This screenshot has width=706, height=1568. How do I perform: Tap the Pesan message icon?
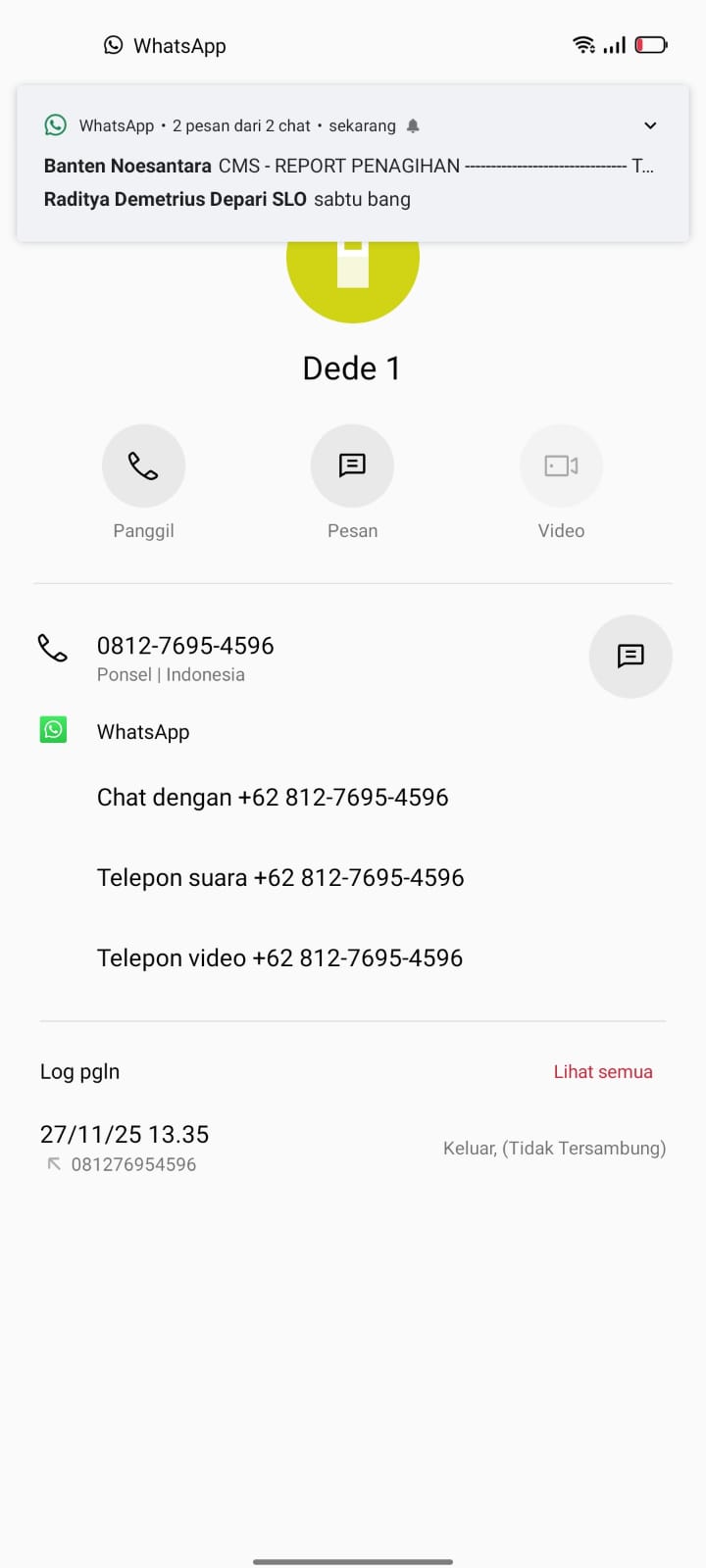tap(352, 465)
